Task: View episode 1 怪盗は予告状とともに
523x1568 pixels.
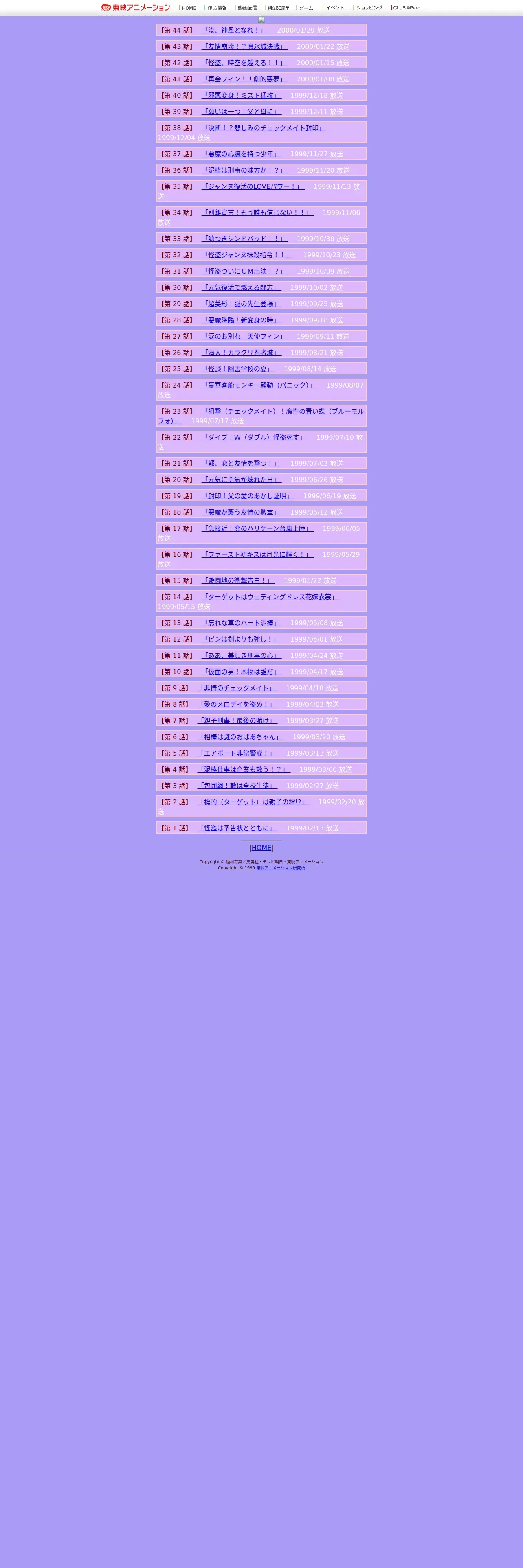Action: point(237,828)
